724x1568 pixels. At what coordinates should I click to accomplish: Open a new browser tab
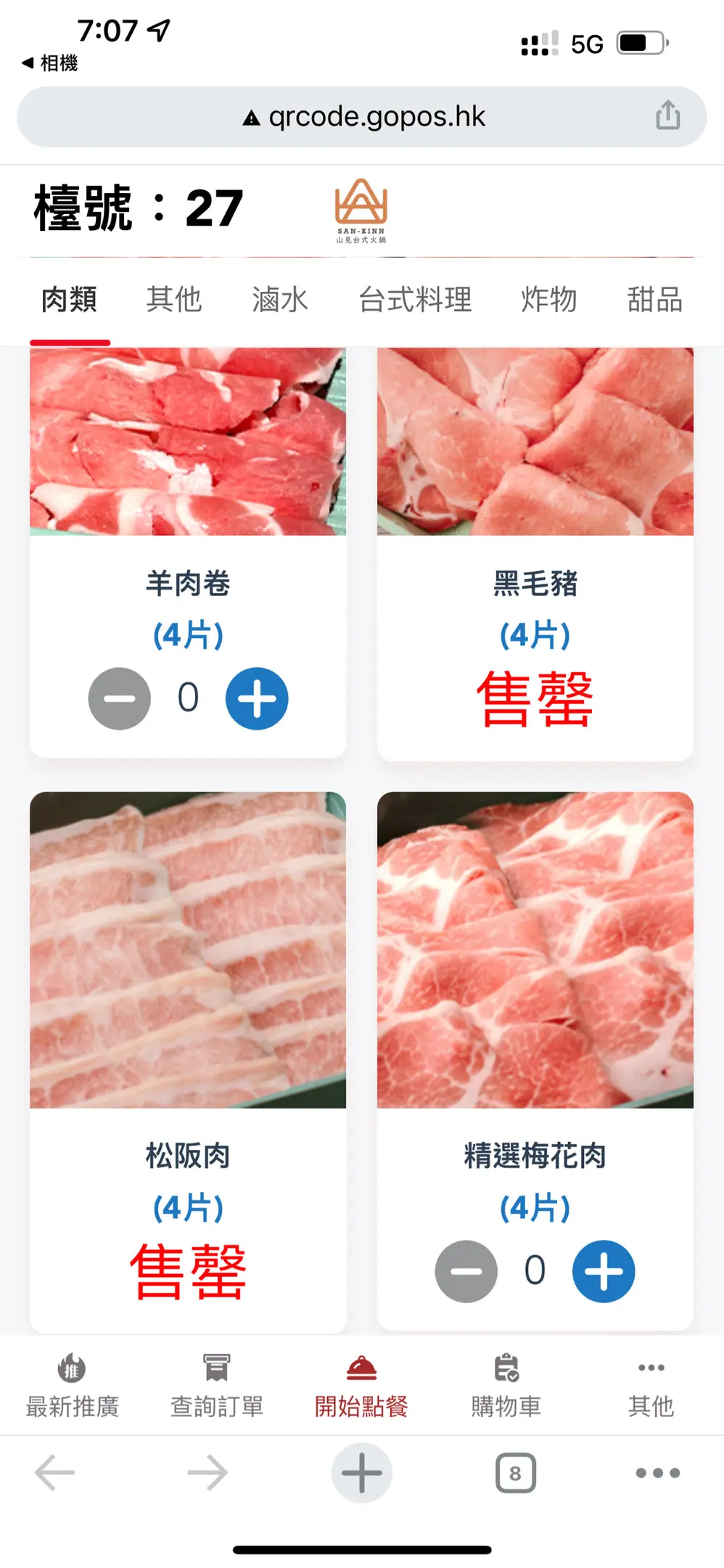361,1473
